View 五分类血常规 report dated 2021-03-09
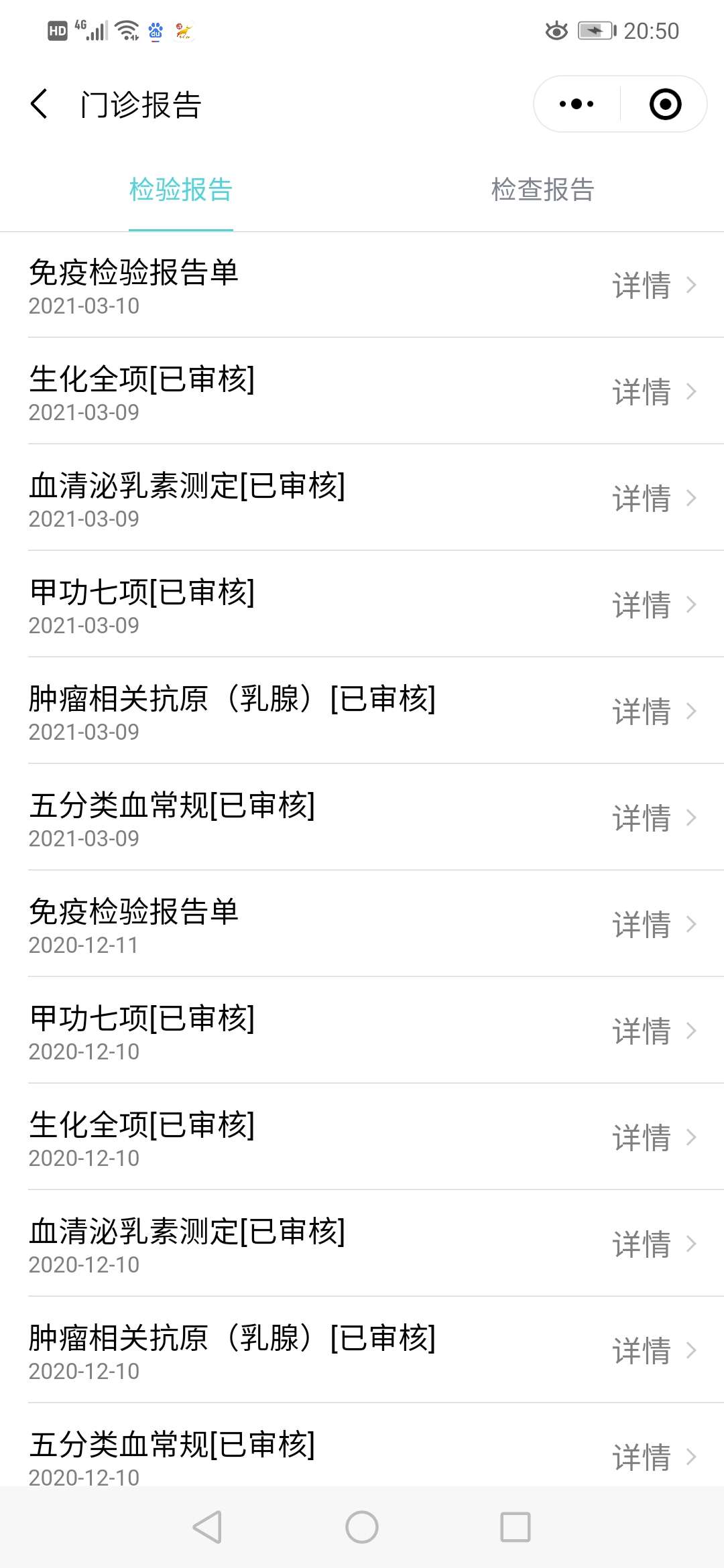724x1568 pixels. tap(362, 818)
